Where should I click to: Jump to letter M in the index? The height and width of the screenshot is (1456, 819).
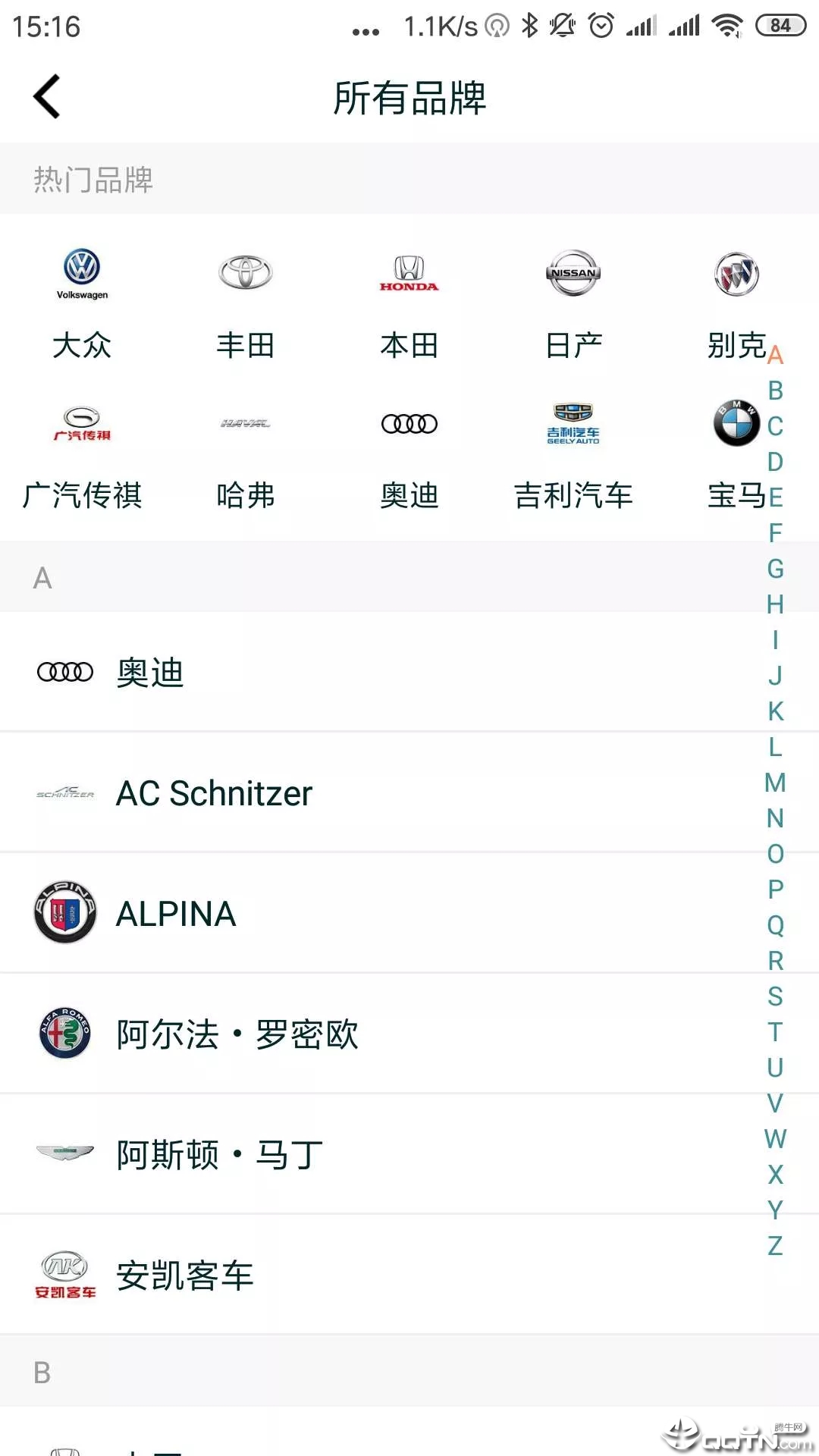775,783
